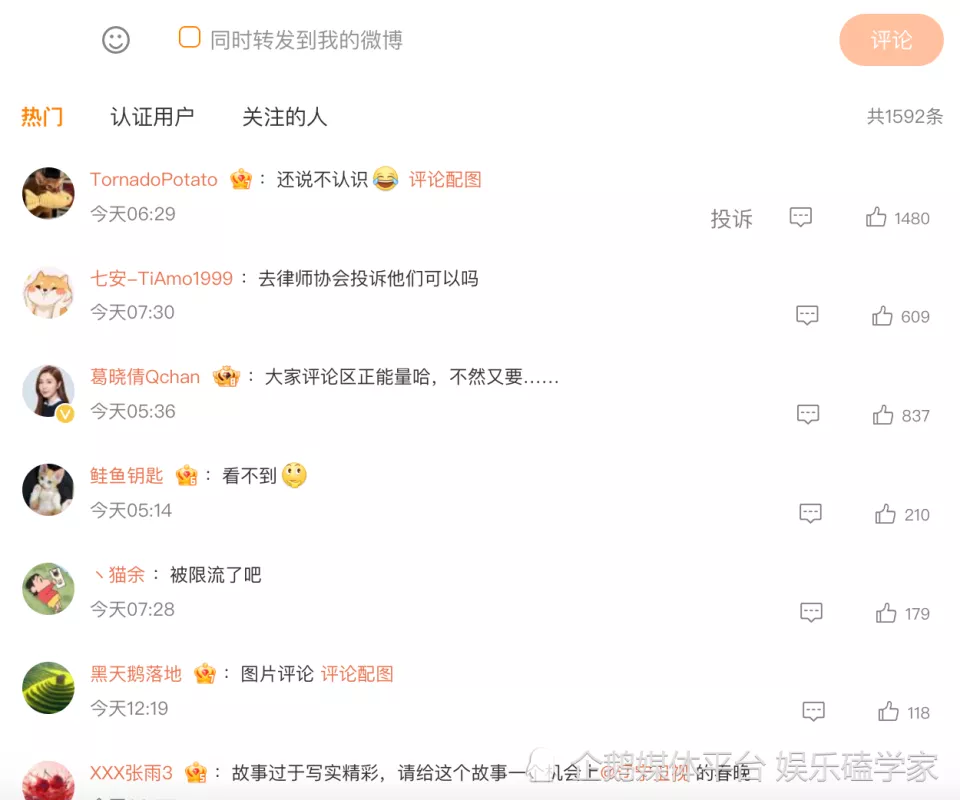Viewport: 960px width, 800px height.
Task: View 评论配图 in TornadoPotato's comment
Action: [445, 180]
